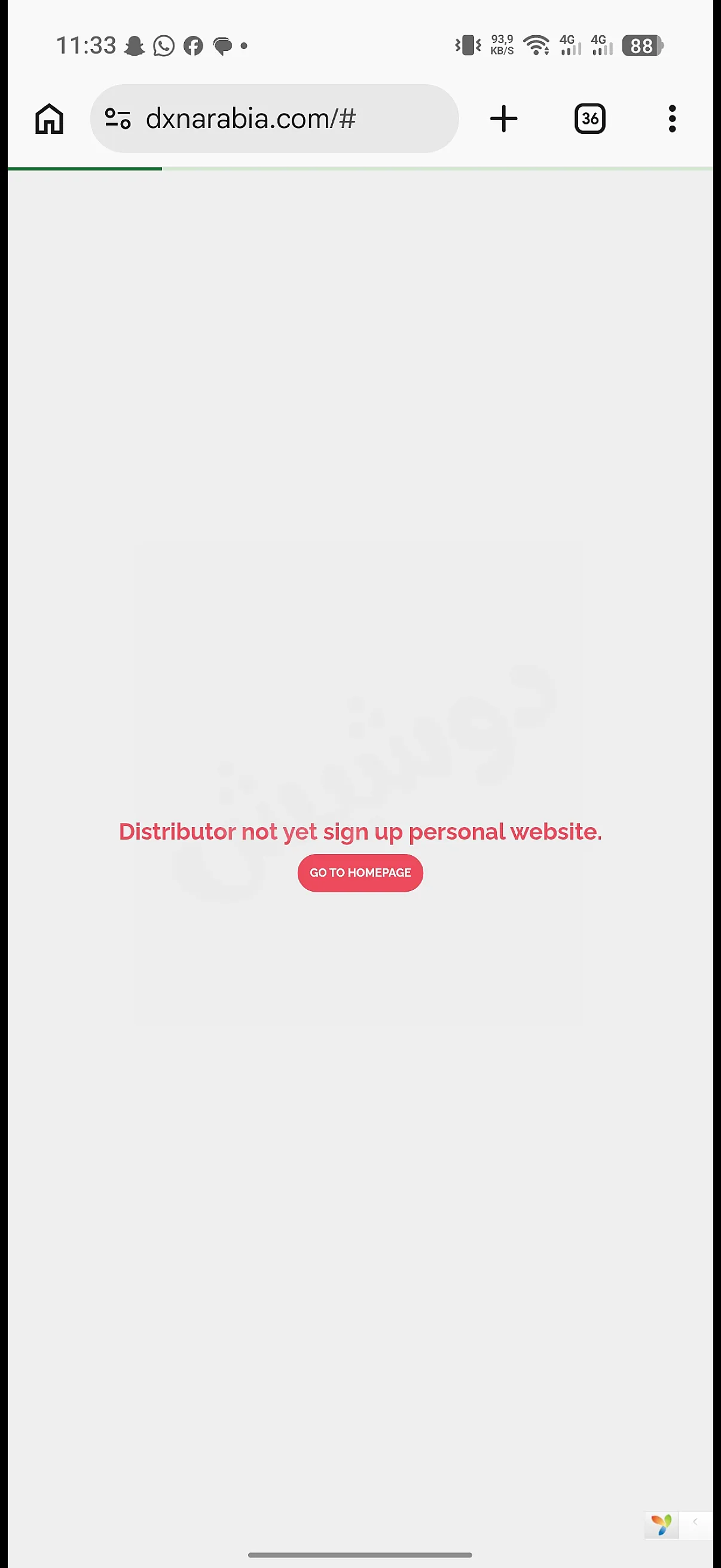Open site settings icon in address bar
Screen dimensions: 721x1568
tap(117, 118)
